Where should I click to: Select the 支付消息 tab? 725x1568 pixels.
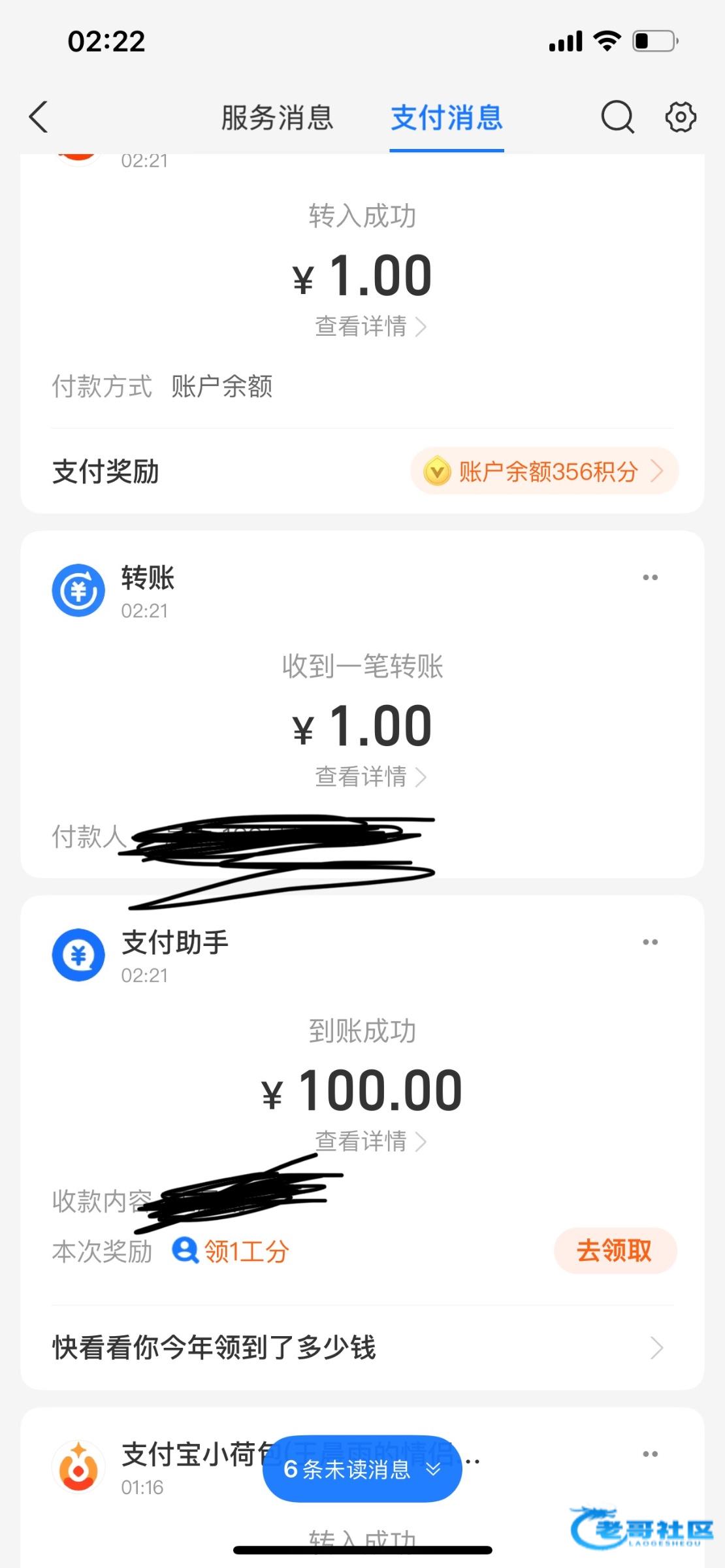coord(447,118)
